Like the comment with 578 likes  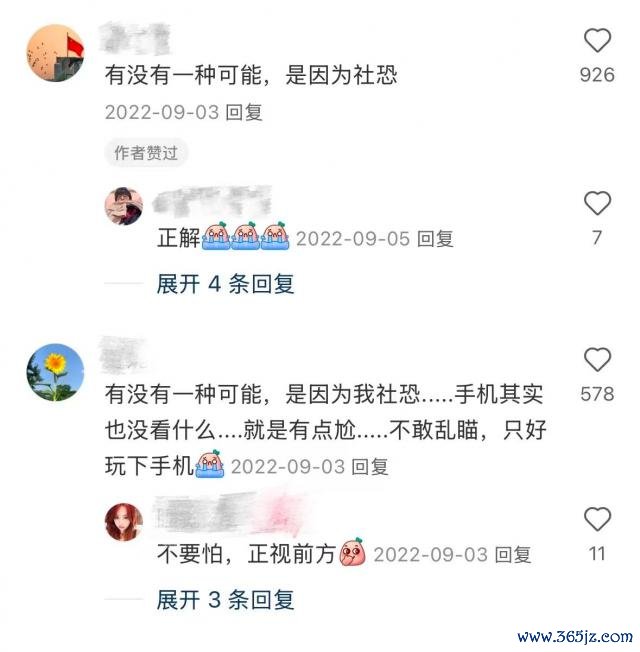(x=597, y=360)
